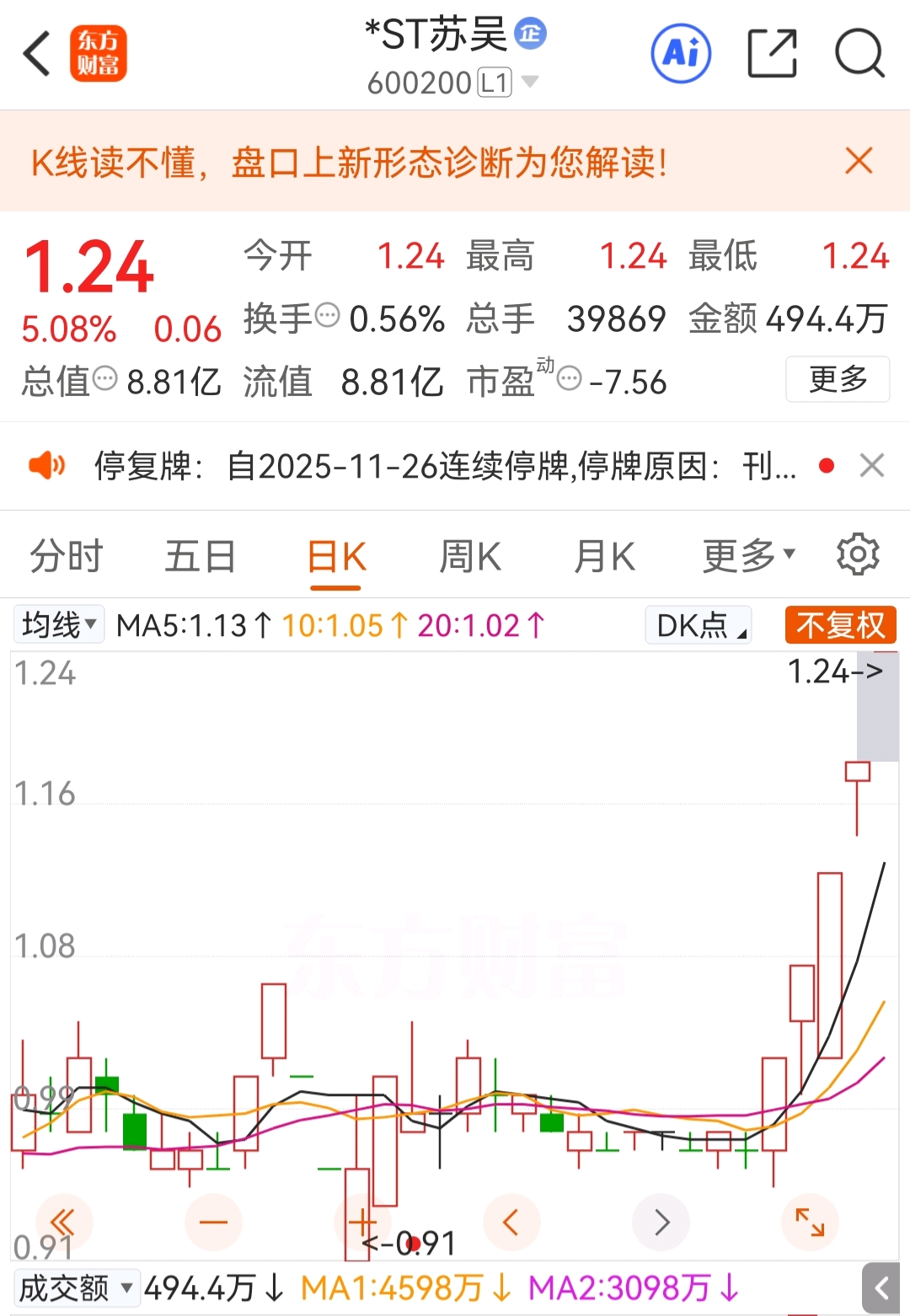This screenshot has width=910, height=1316.
Task: Open chart settings gear
Action: (x=858, y=554)
